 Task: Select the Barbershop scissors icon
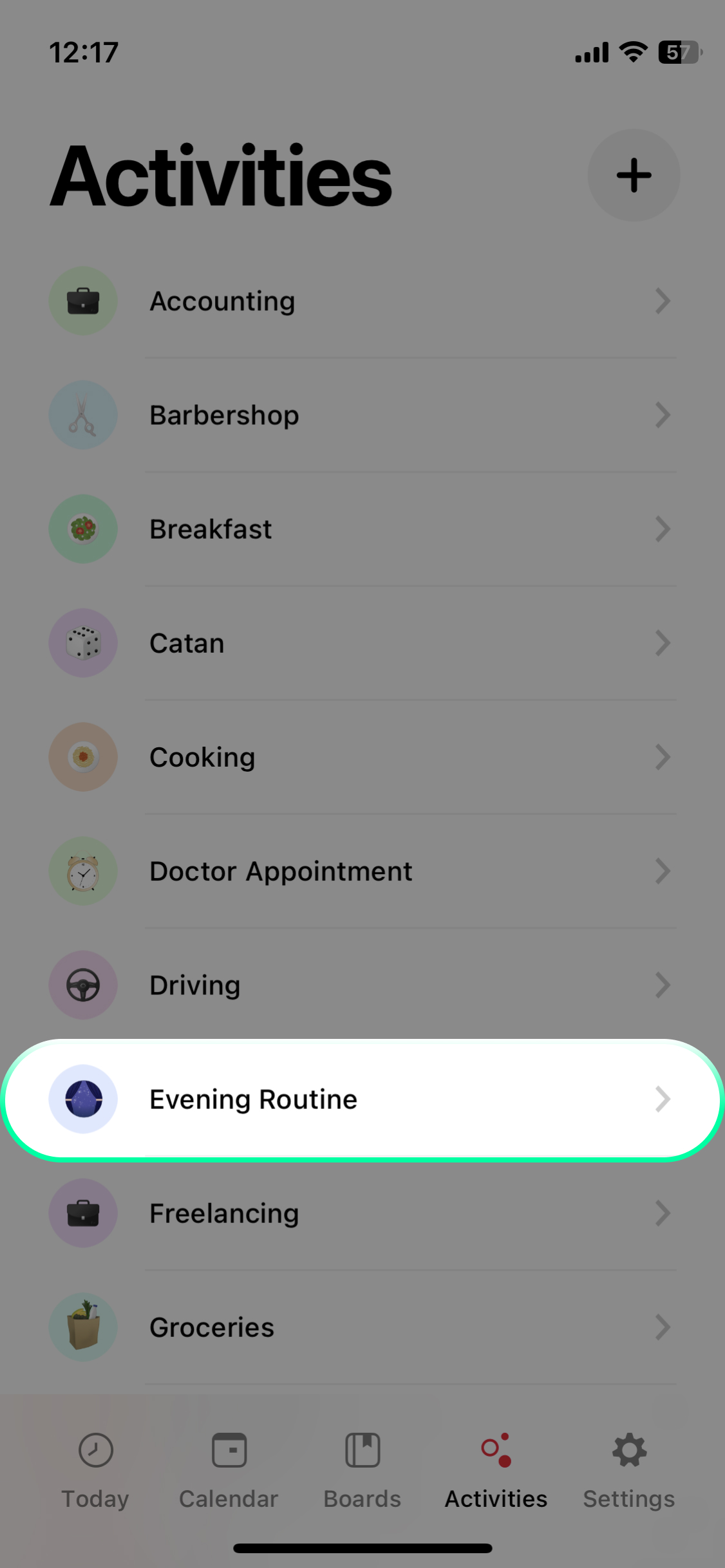click(83, 415)
